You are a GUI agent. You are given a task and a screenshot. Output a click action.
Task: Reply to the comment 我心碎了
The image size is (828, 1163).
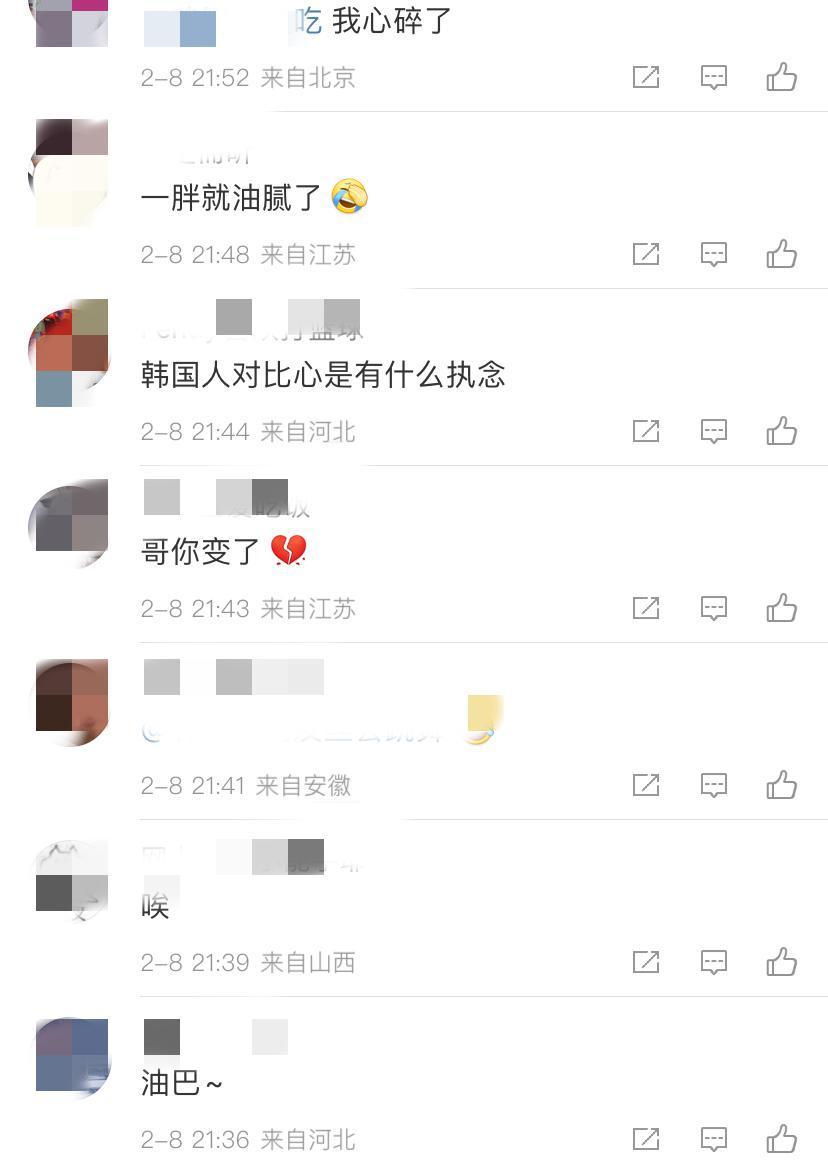pyautogui.click(x=713, y=77)
